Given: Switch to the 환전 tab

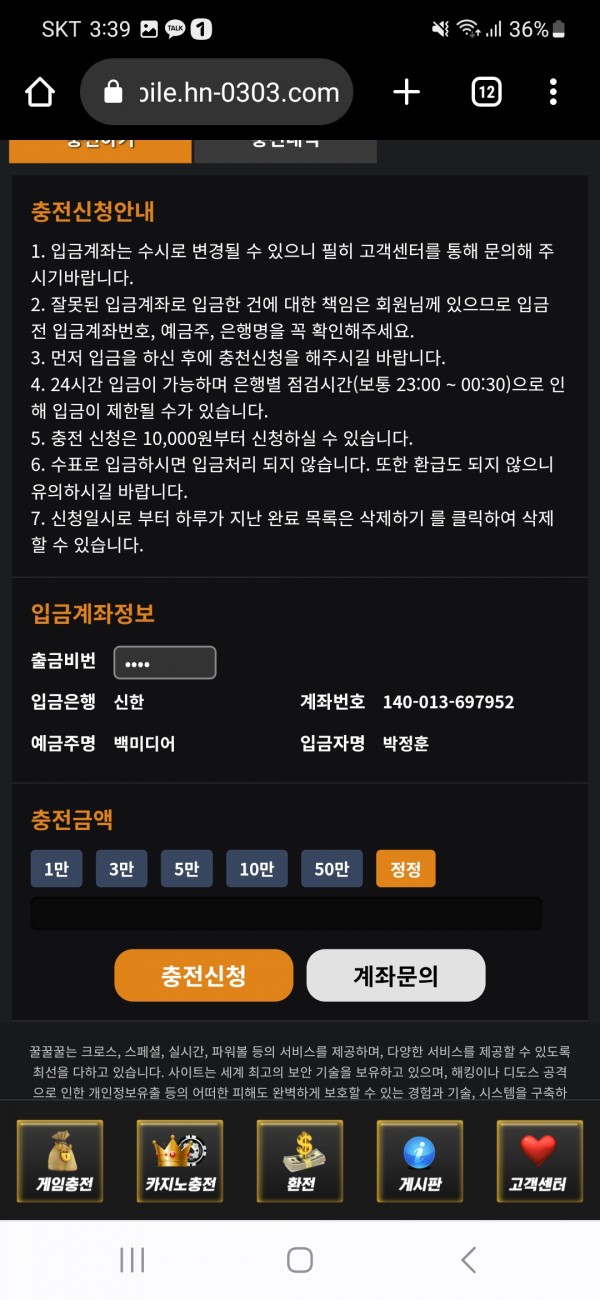Looking at the screenshot, I should [x=300, y=1160].
